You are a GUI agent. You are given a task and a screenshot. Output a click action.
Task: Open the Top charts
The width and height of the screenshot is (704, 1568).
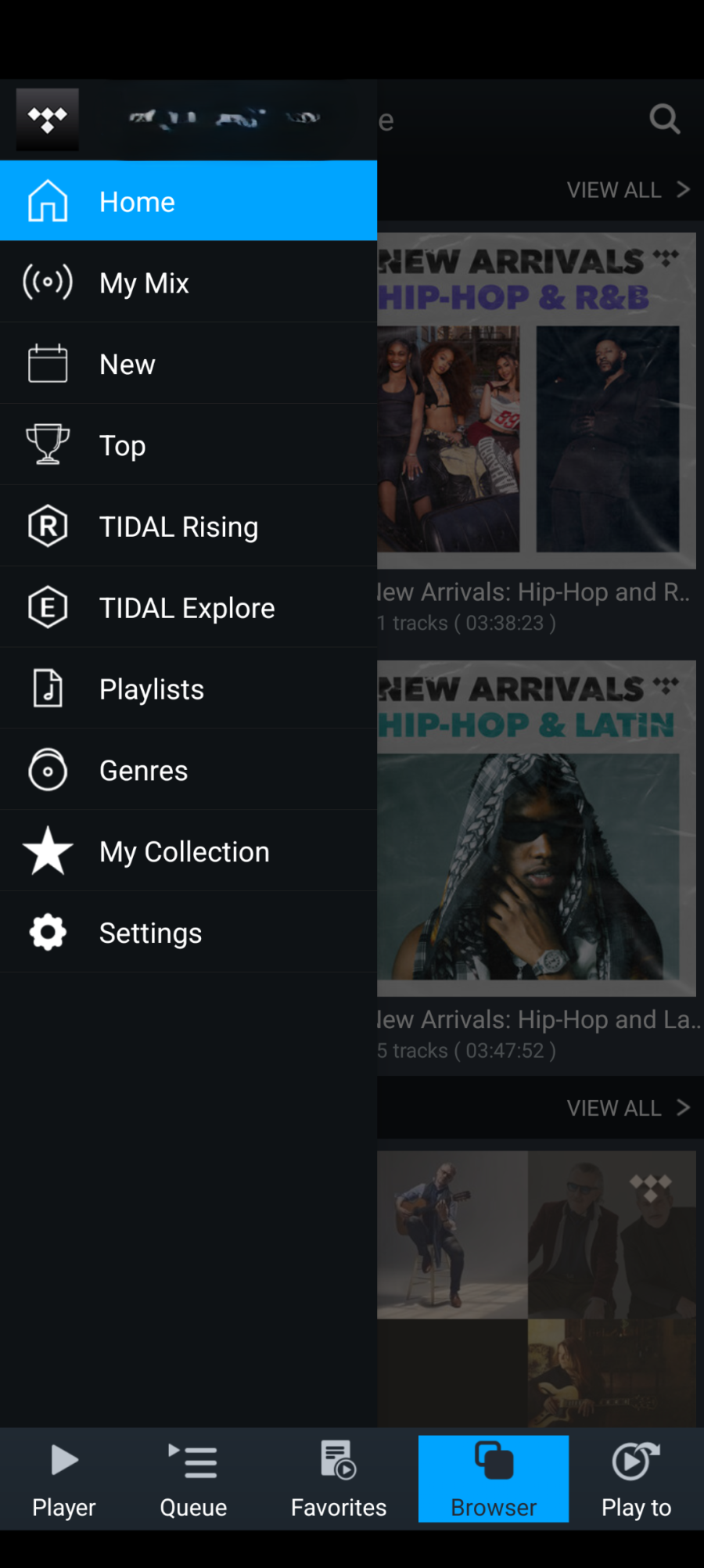click(x=188, y=446)
